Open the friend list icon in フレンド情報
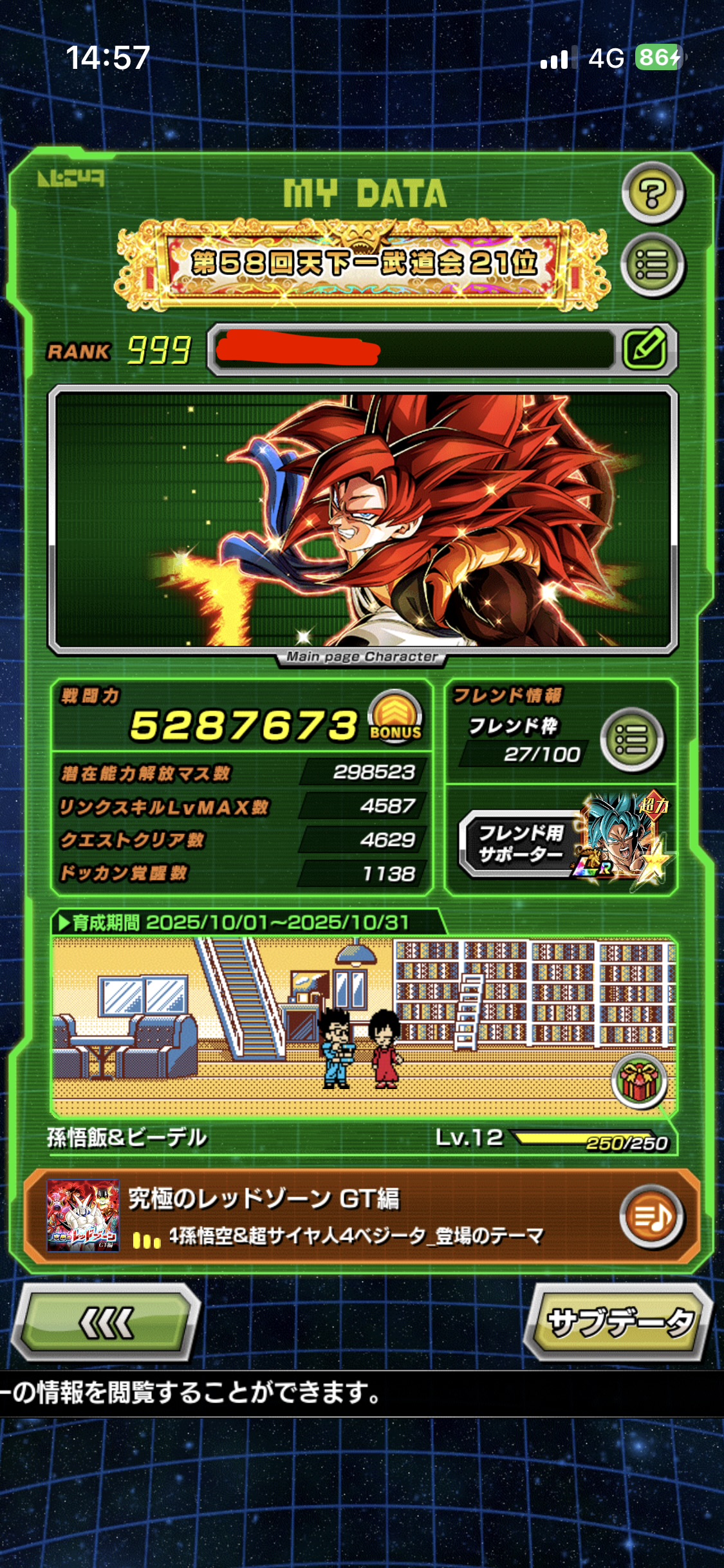Image resolution: width=724 pixels, height=1568 pixels. pyautogui.click(x=631, y=740)
